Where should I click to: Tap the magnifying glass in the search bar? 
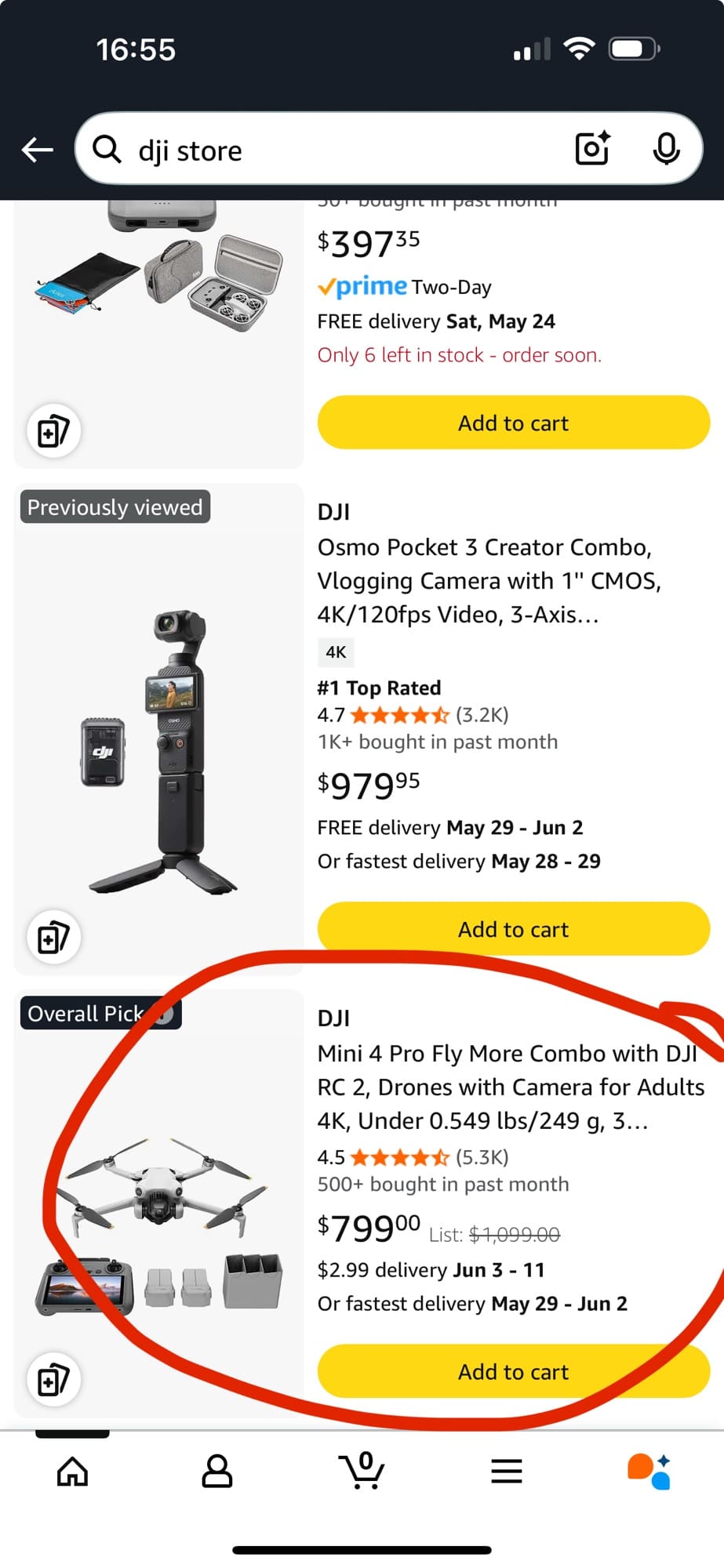[107, 149]
